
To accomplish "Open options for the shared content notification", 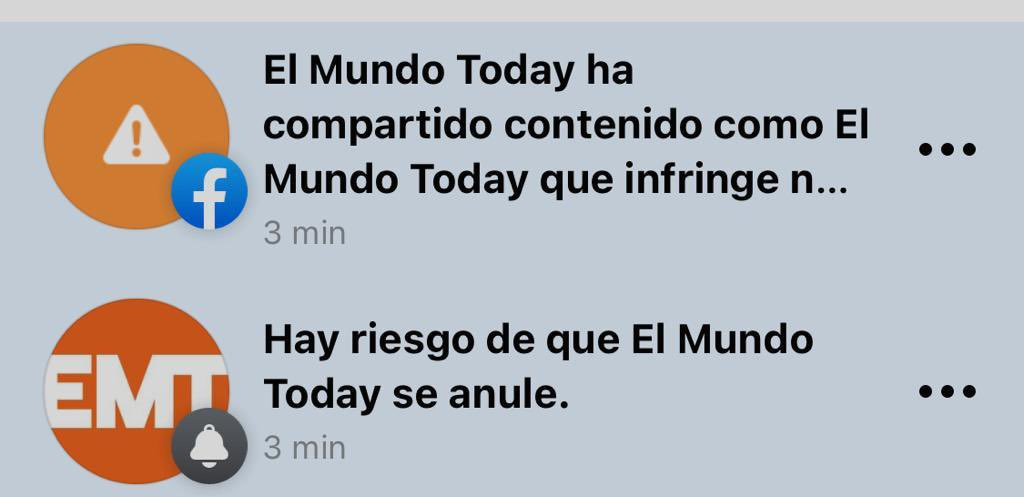I will 947,150.
